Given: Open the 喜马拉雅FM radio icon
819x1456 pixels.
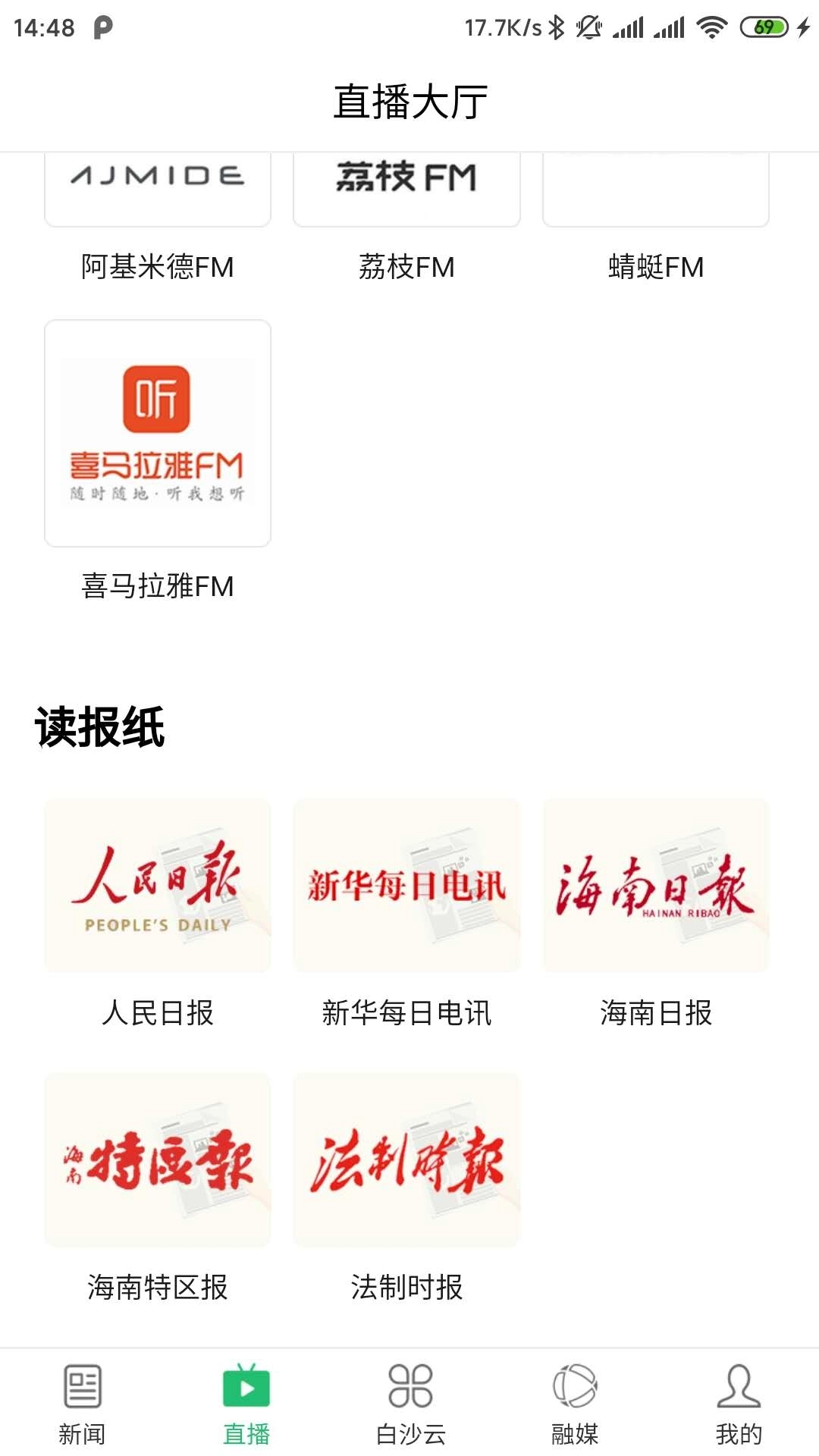Looking at the screenshot, I should (157, 432).
